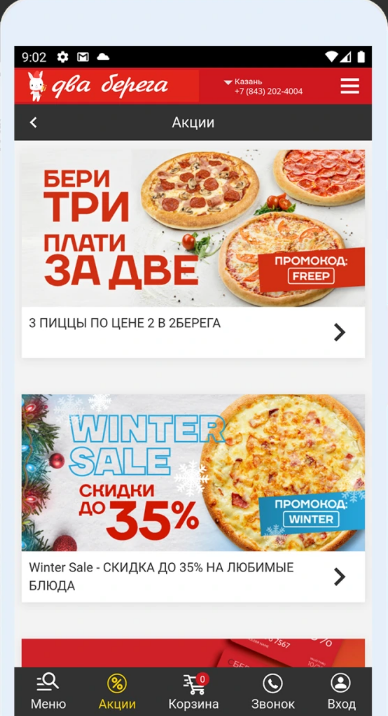Tap the Два Берега logo
Image resolution: width=388 pixels, height=716 pixels.
(x=98, y=86)
